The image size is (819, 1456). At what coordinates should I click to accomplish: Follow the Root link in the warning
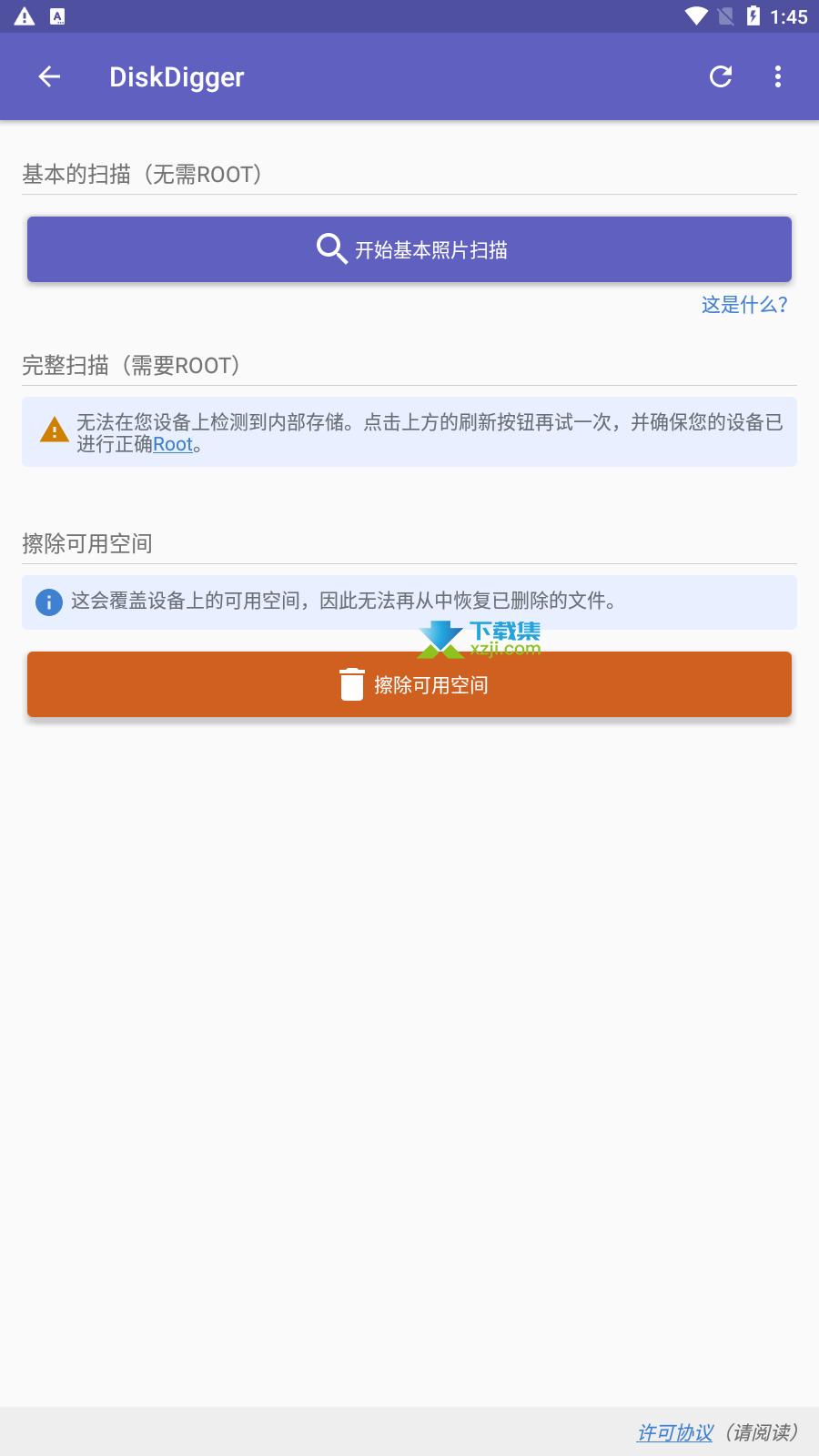(x=173, y=444)
